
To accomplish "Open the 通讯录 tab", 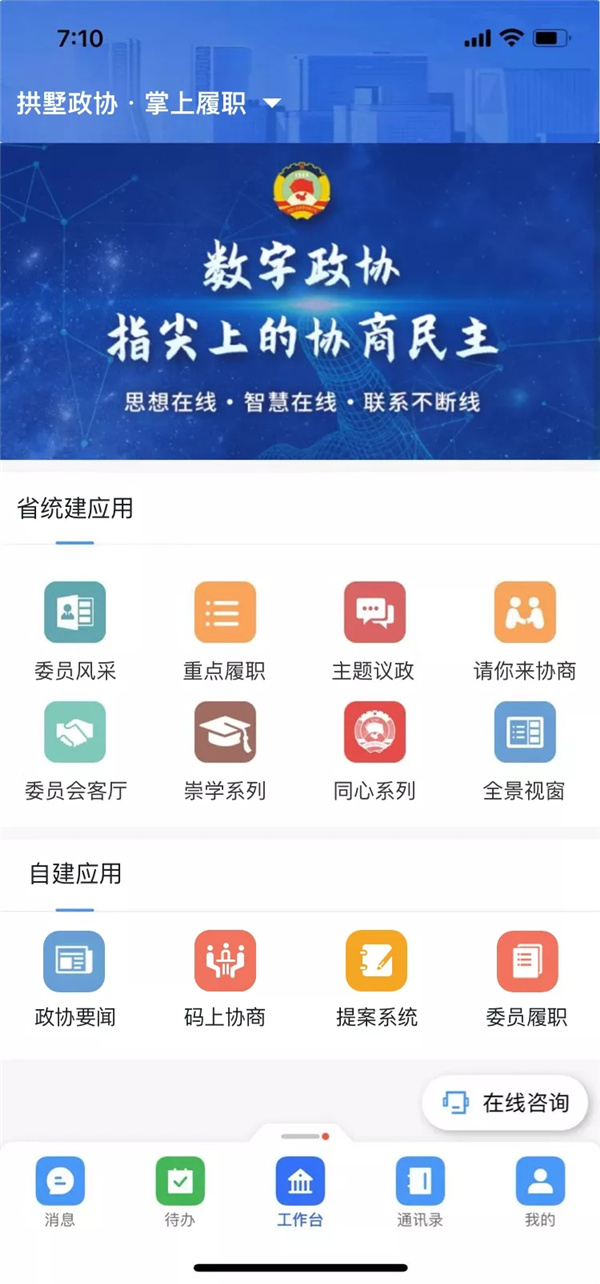I will click(420, 1191).
